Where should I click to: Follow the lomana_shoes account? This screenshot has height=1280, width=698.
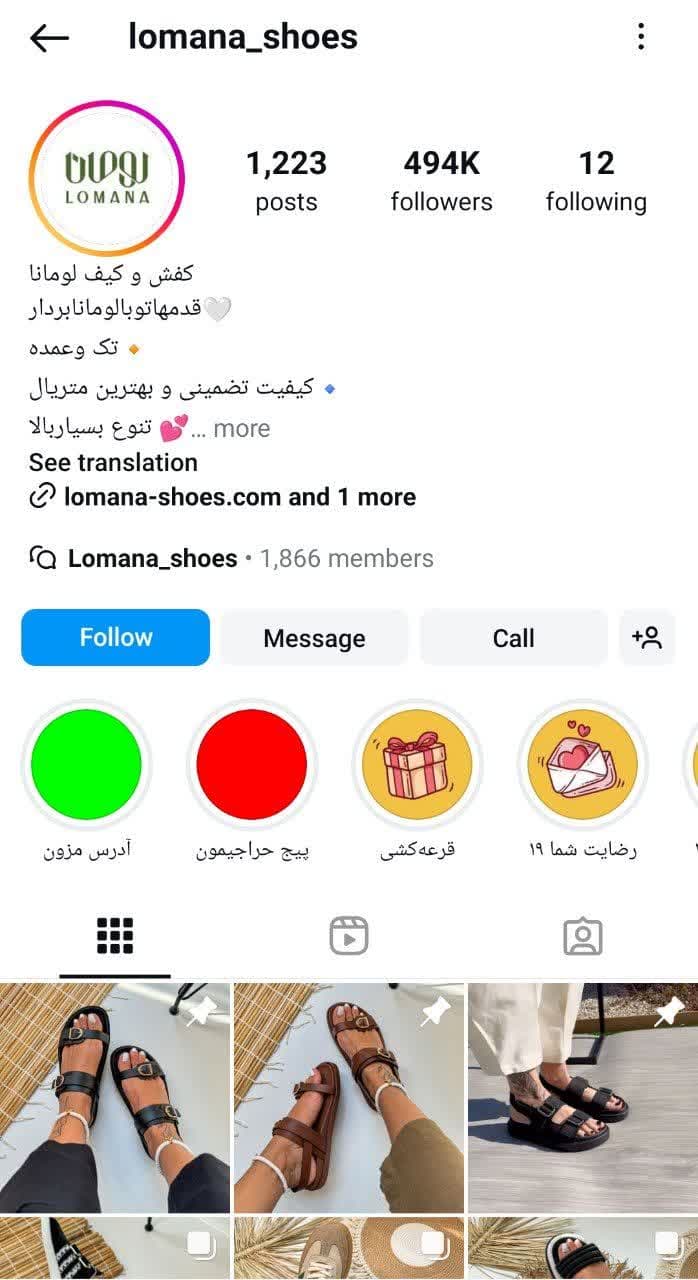pyautogui.click(x=116, y=638)
